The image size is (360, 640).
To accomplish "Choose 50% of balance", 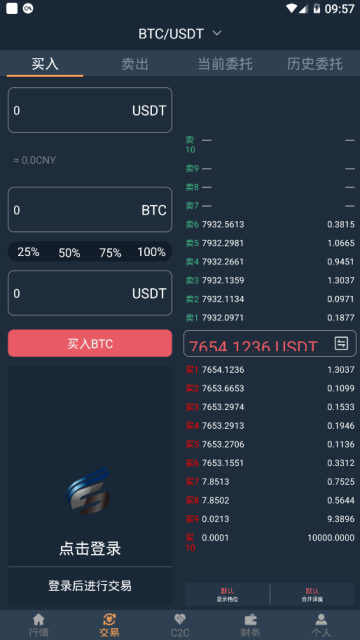I will [69, 253].
